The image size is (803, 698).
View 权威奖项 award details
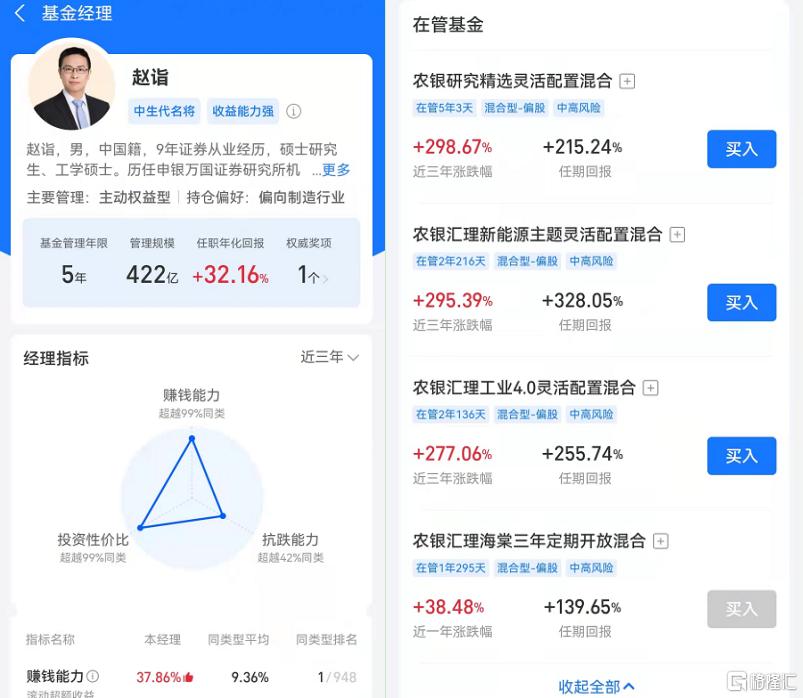(x=313, y=274)
